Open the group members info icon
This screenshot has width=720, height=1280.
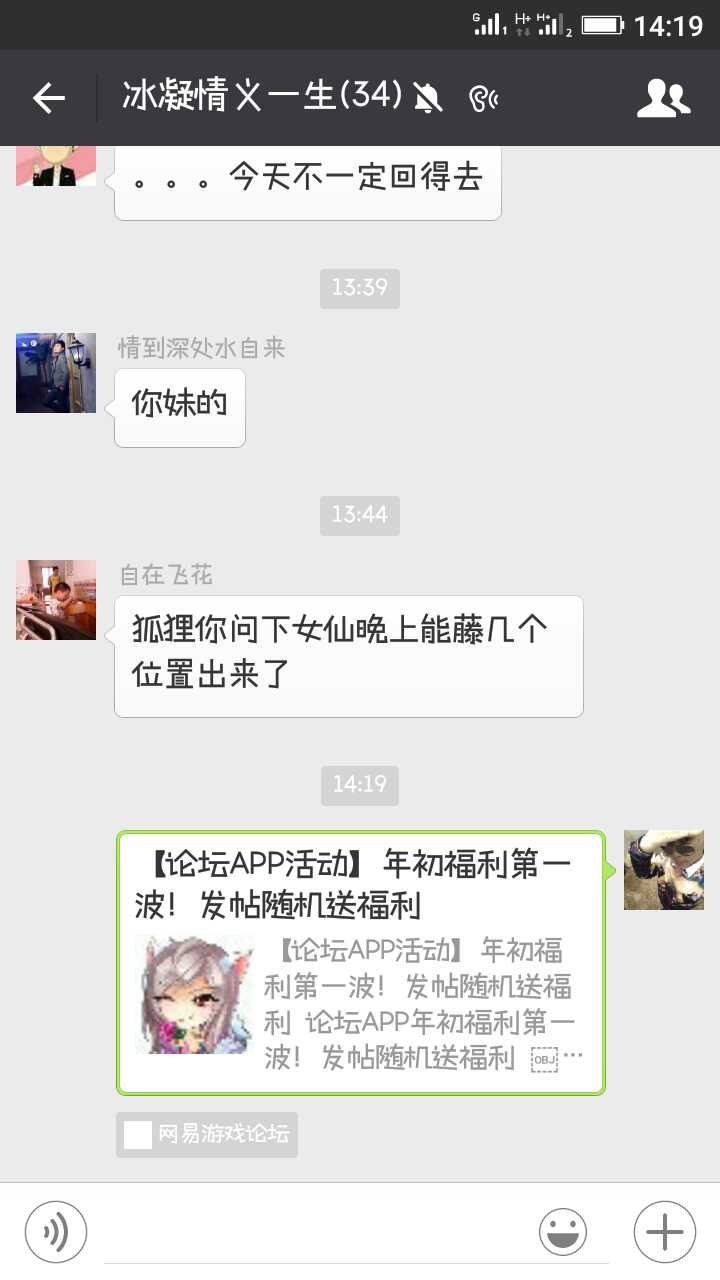click(x=663, y=98)
